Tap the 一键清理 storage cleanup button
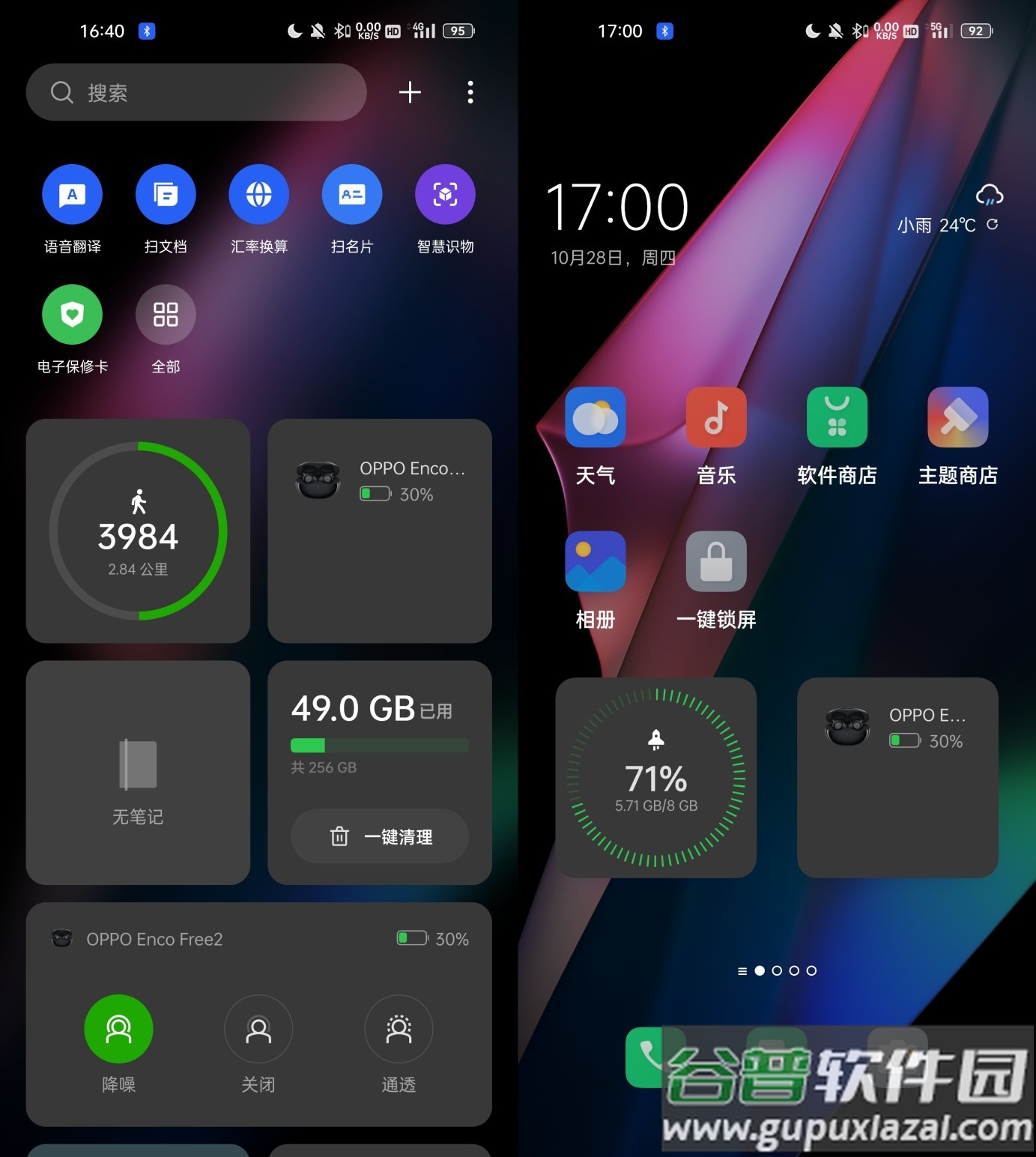This screenshot has height=1157, width=1036. tap(380, 836)
